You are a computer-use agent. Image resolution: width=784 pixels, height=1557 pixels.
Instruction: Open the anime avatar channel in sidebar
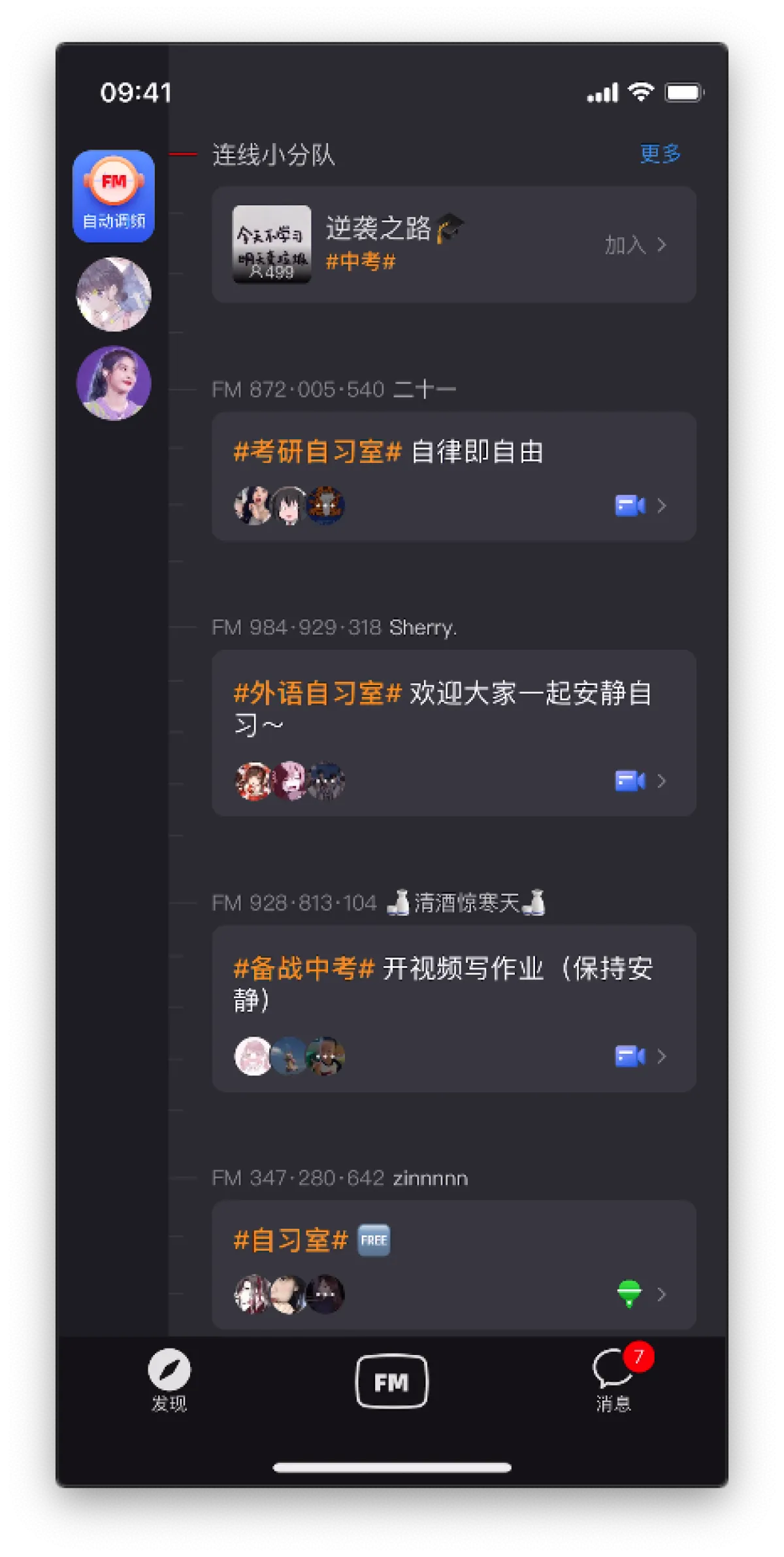pyautogui.click(x=114, y=294)
